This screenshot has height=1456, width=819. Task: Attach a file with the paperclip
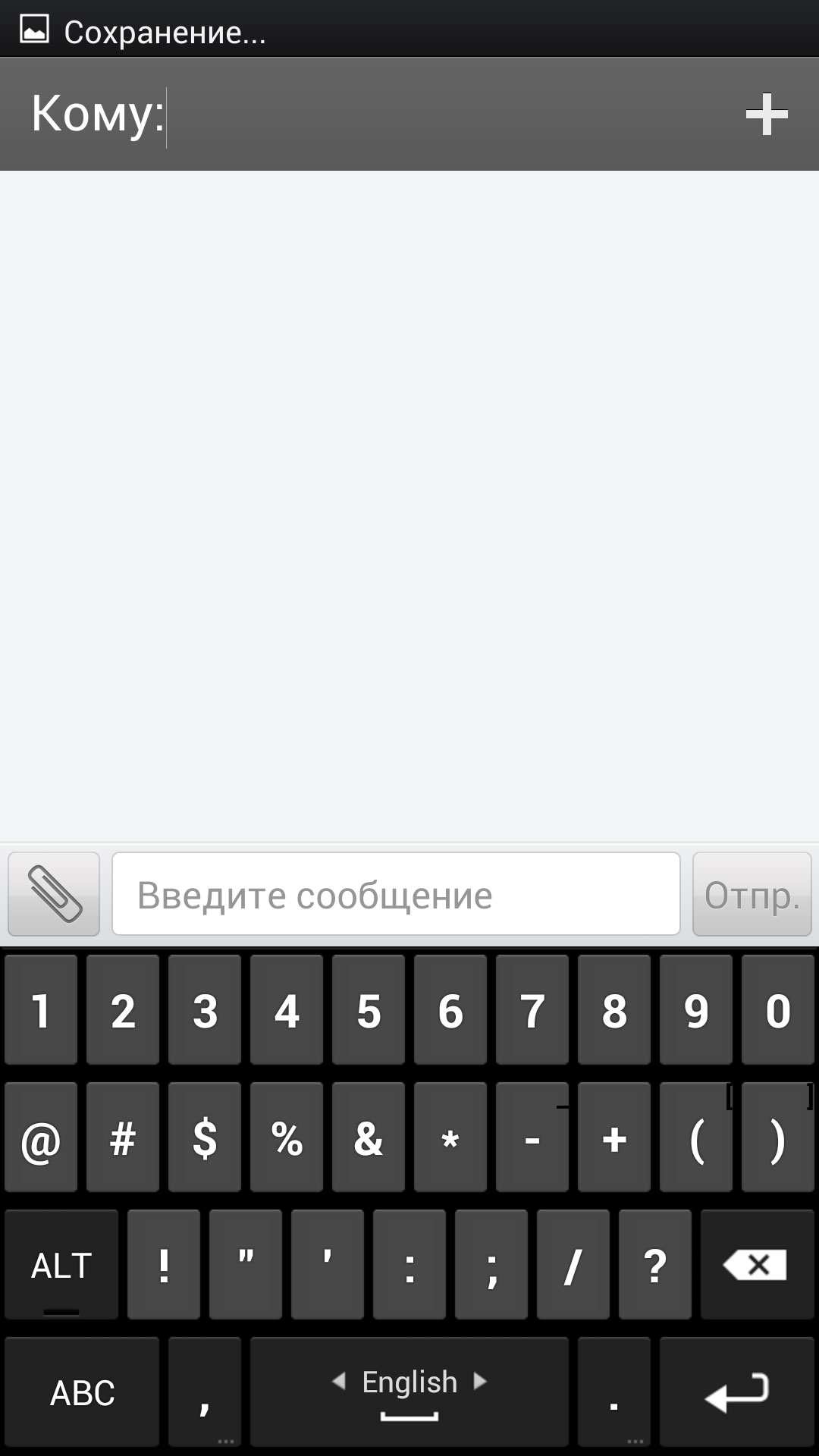pos(54,894)
